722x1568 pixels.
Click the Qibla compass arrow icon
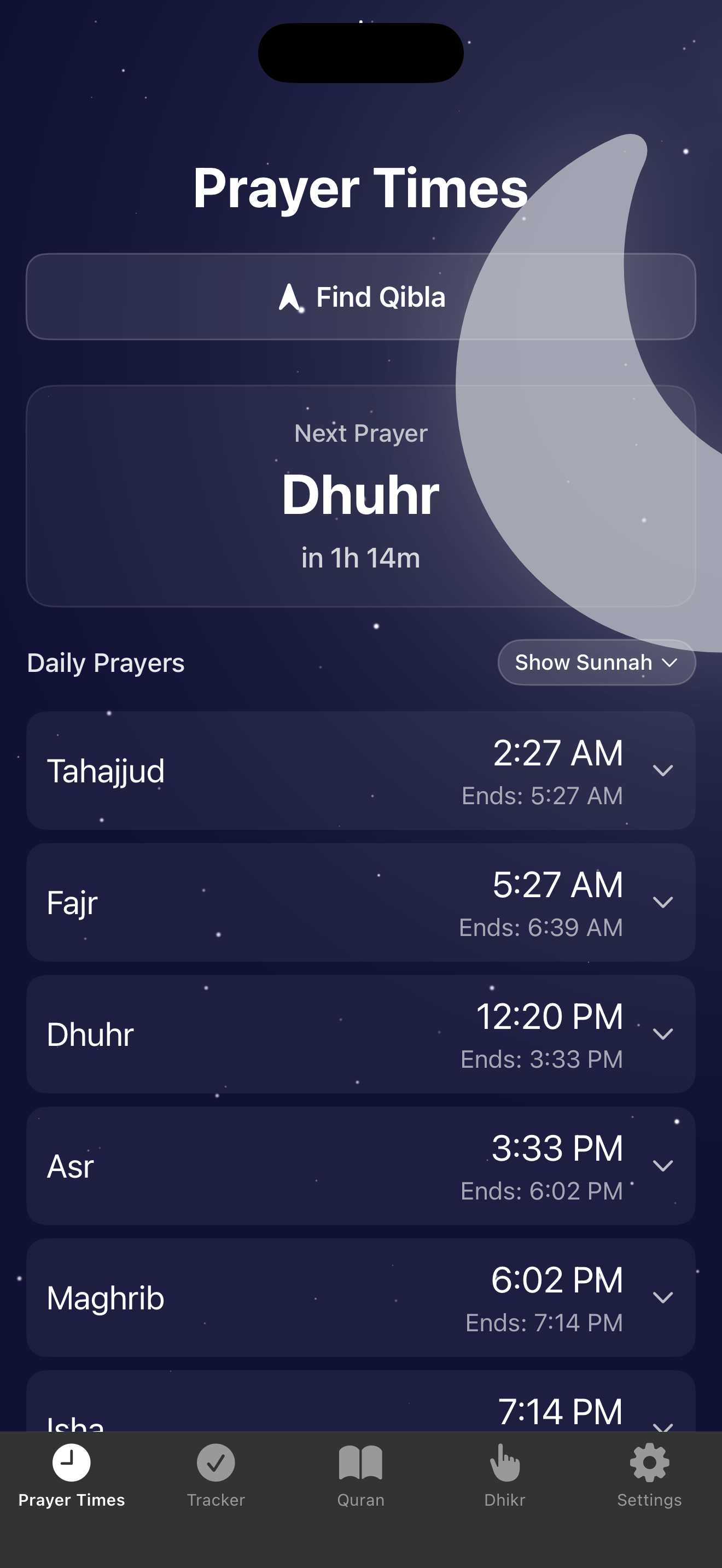[x=289, y=297]
